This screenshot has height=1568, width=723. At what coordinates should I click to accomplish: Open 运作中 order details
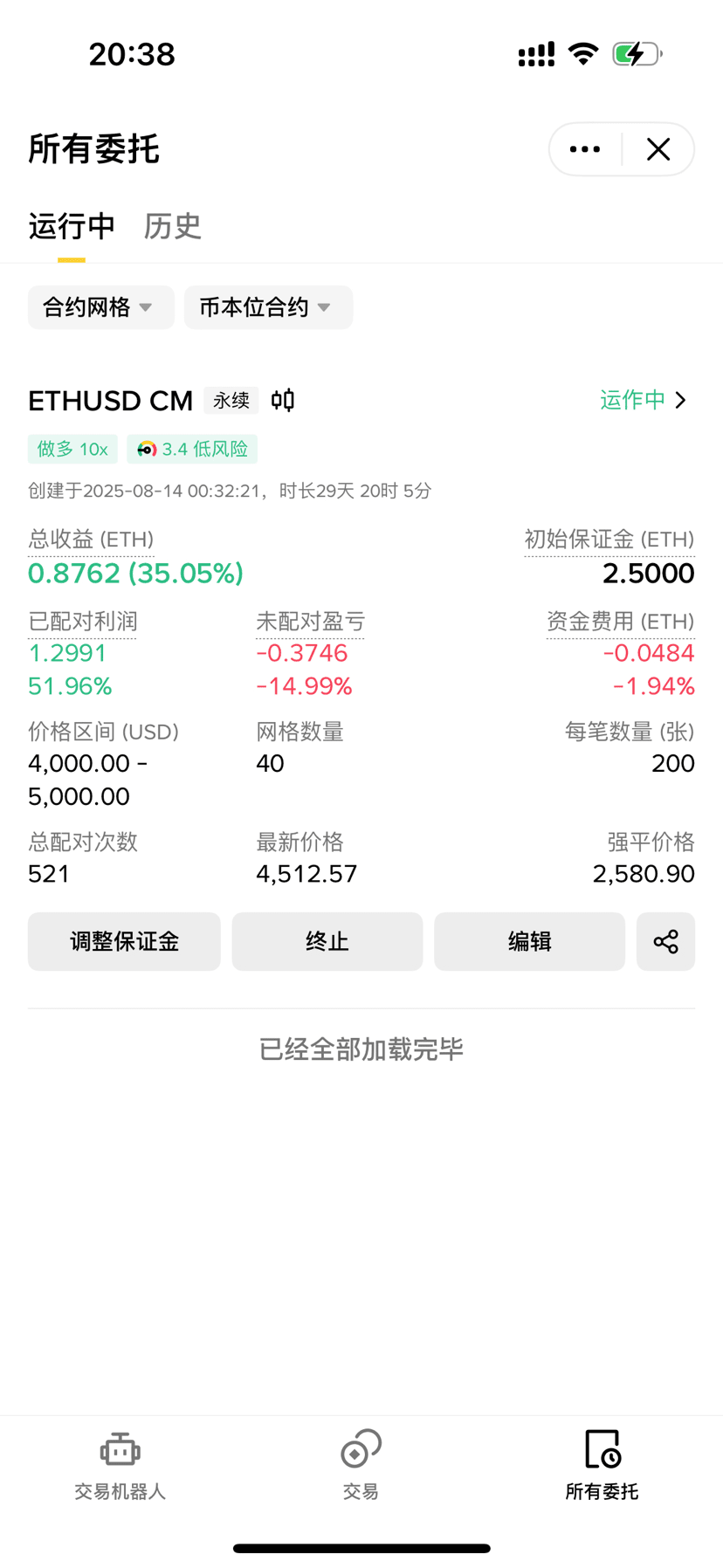pos(644,400)
